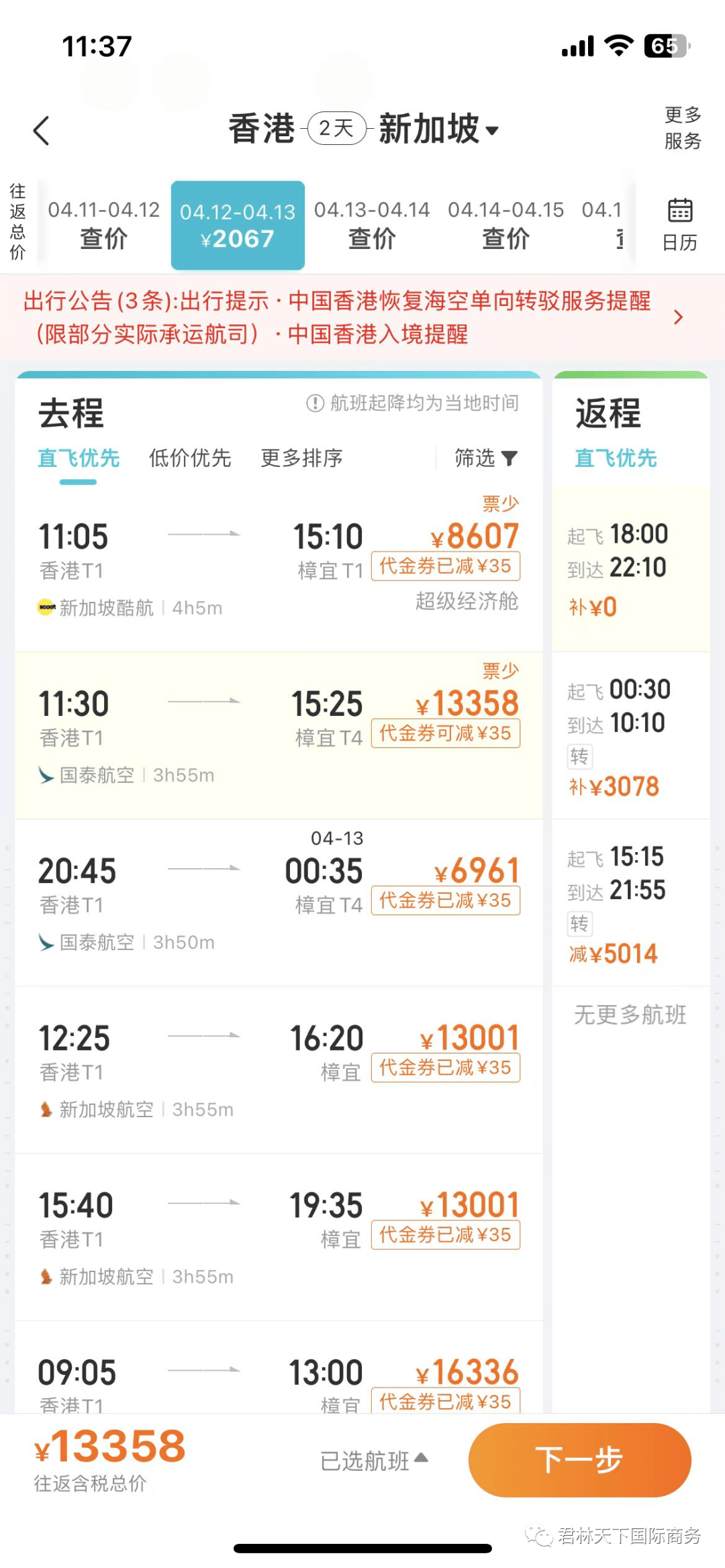Tap the 筛选 filter funnel icon

point(509,459)
